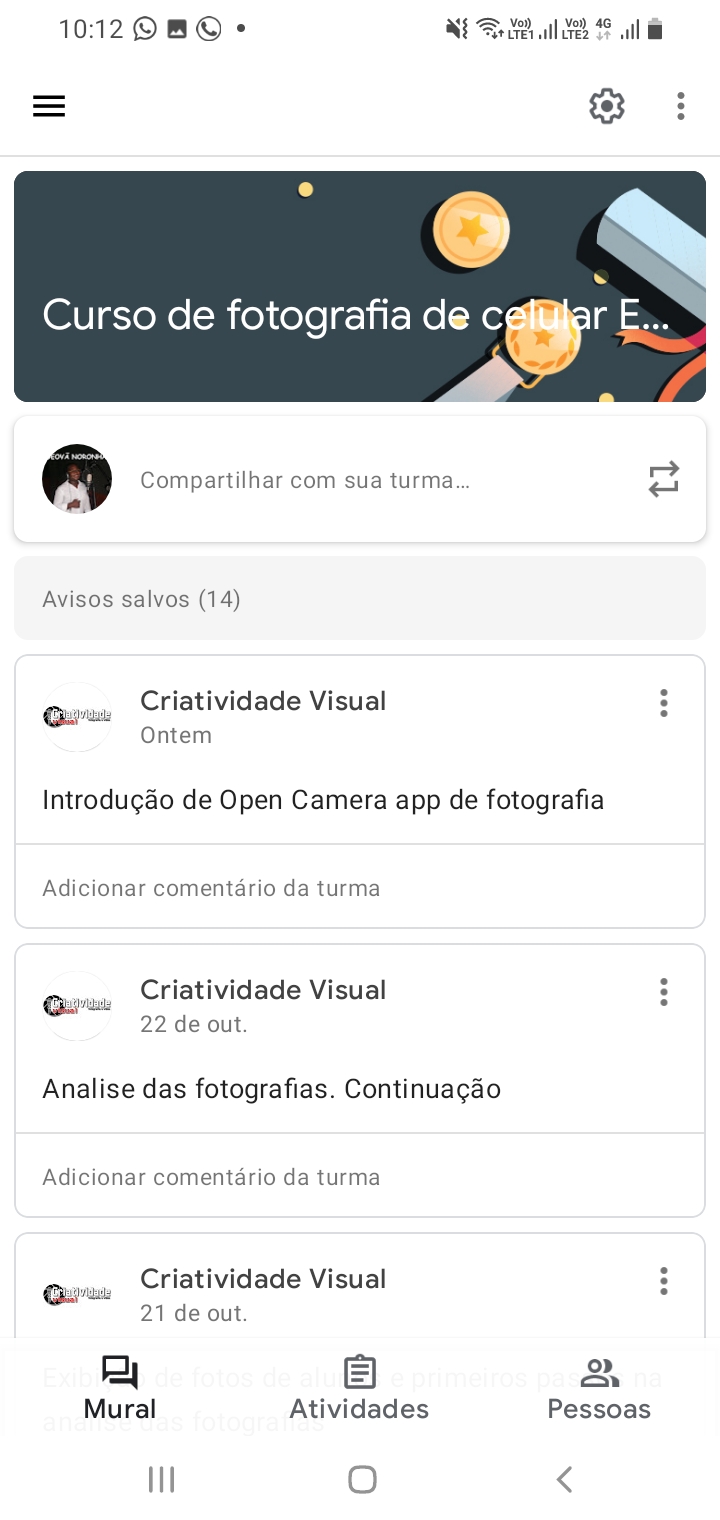Open options for the 21 de out. post
This screenshot has width=720, height=1520.
tap(663, 1281)
